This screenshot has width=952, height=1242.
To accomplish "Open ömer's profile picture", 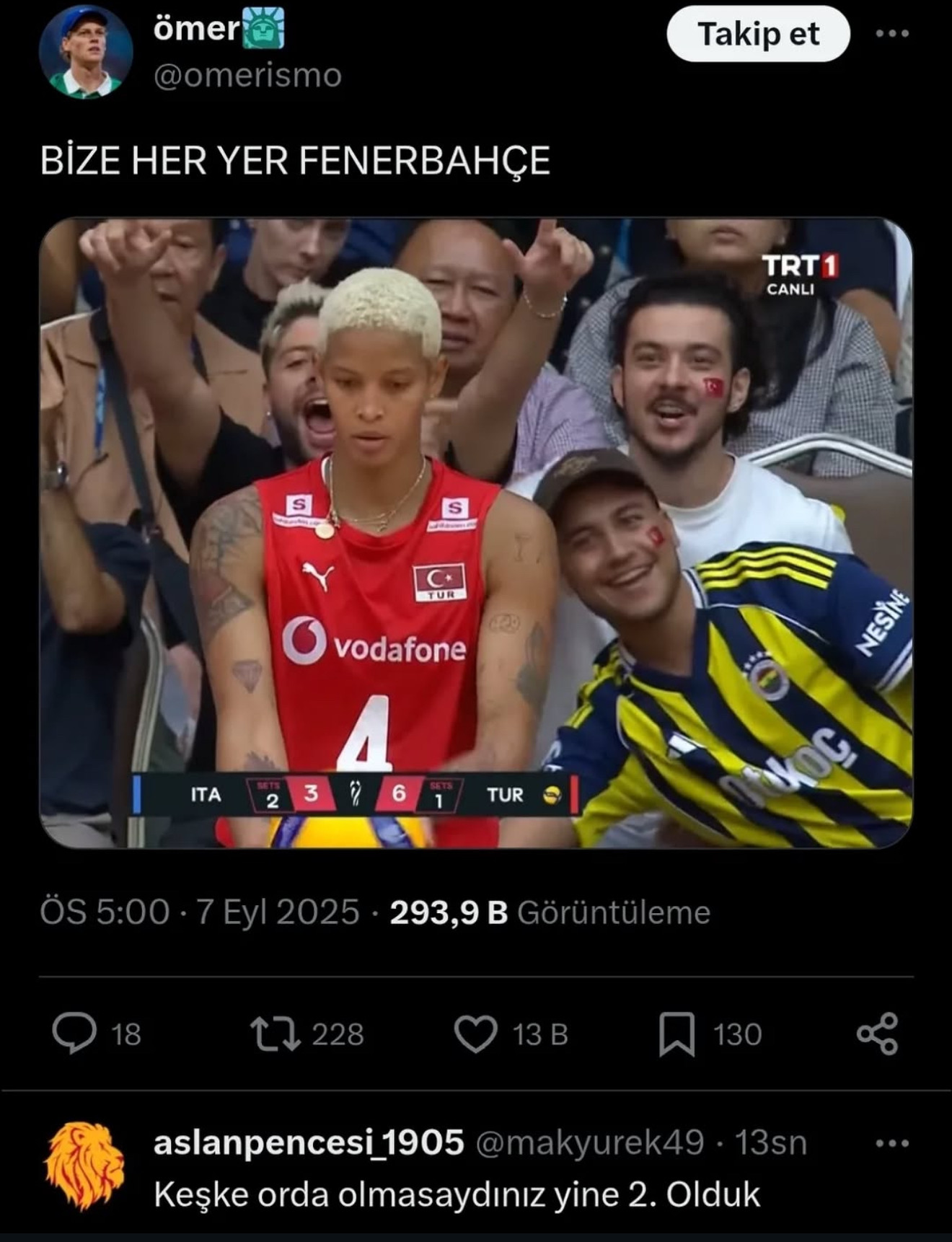I will click(x=85, y=52).
